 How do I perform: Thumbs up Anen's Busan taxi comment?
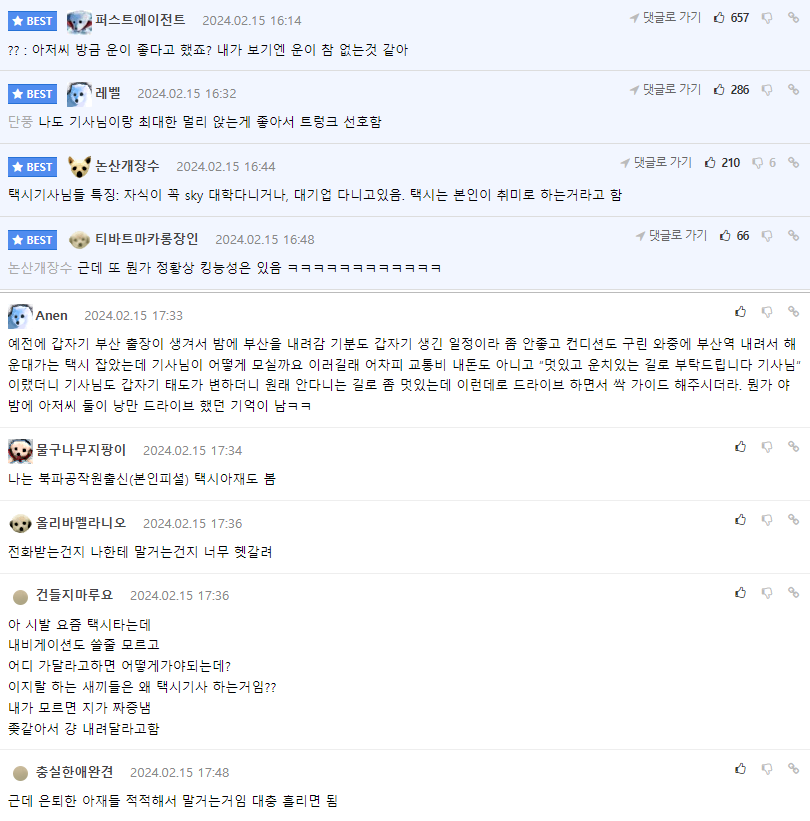tap(741, 312)
